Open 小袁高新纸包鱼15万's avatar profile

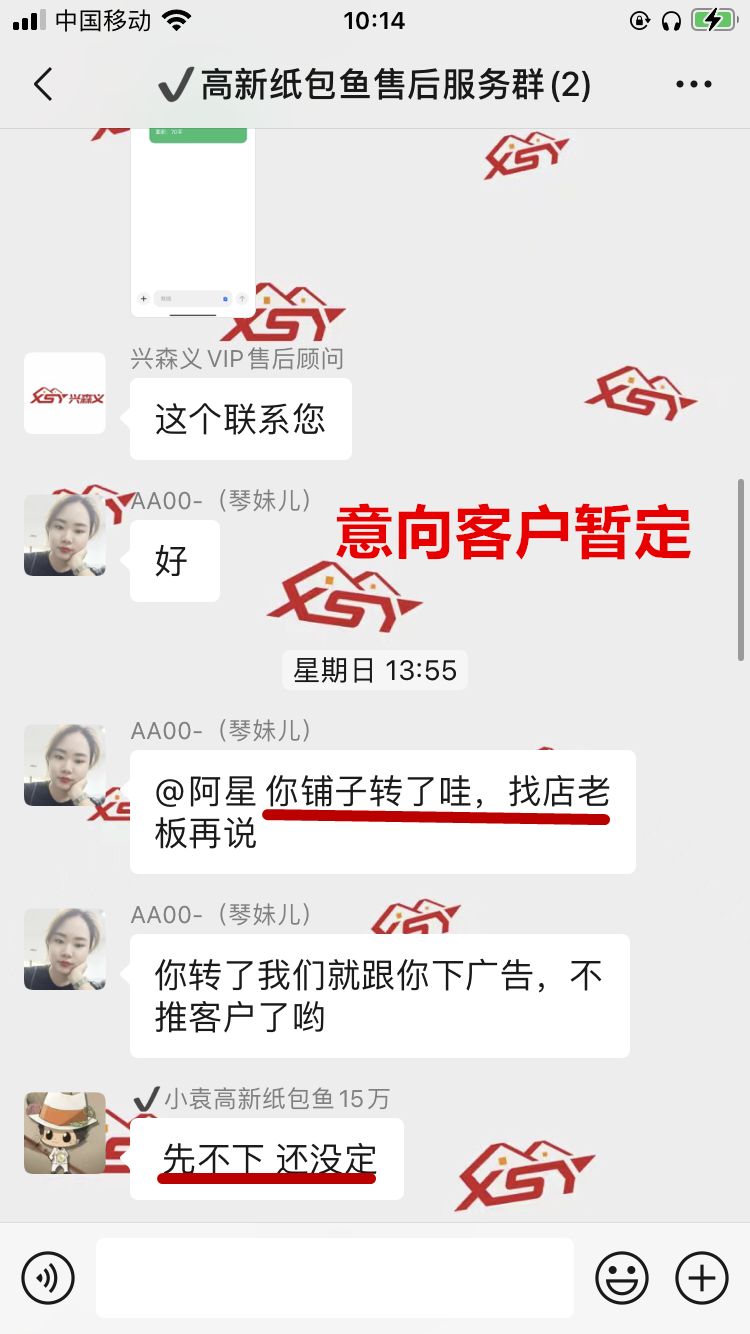(x=65, y=1133)
